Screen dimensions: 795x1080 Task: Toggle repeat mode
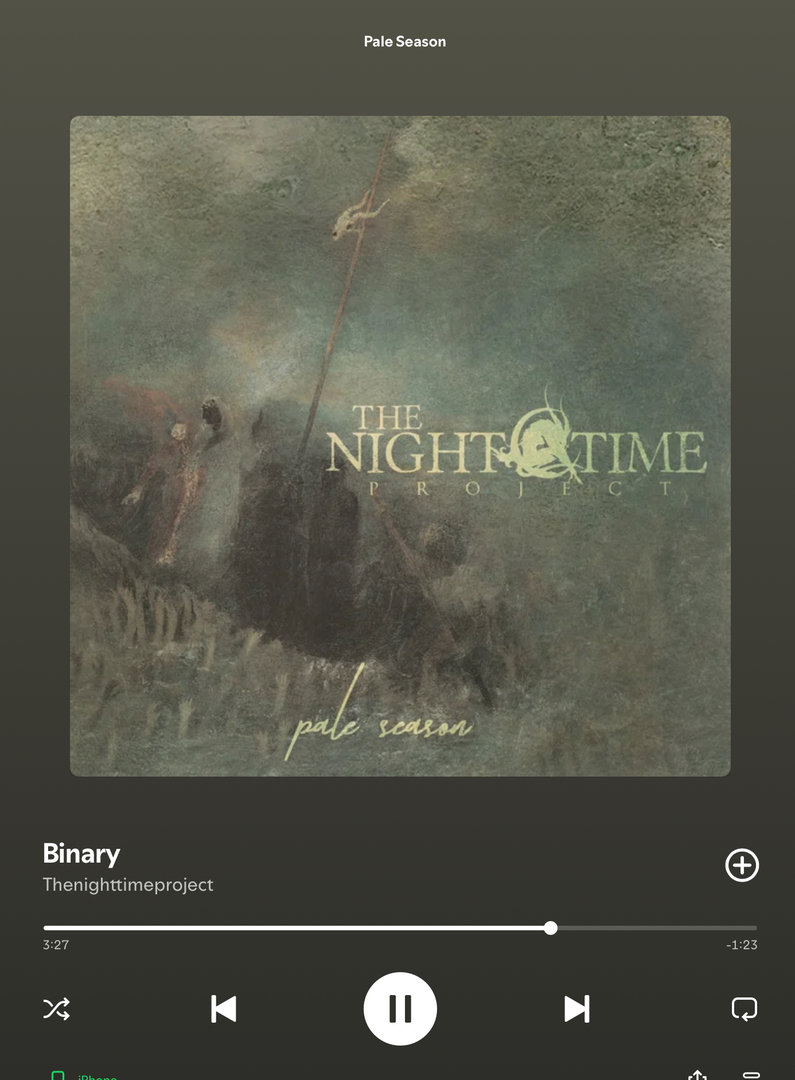pyautogui.click(x=744, y=1008)
